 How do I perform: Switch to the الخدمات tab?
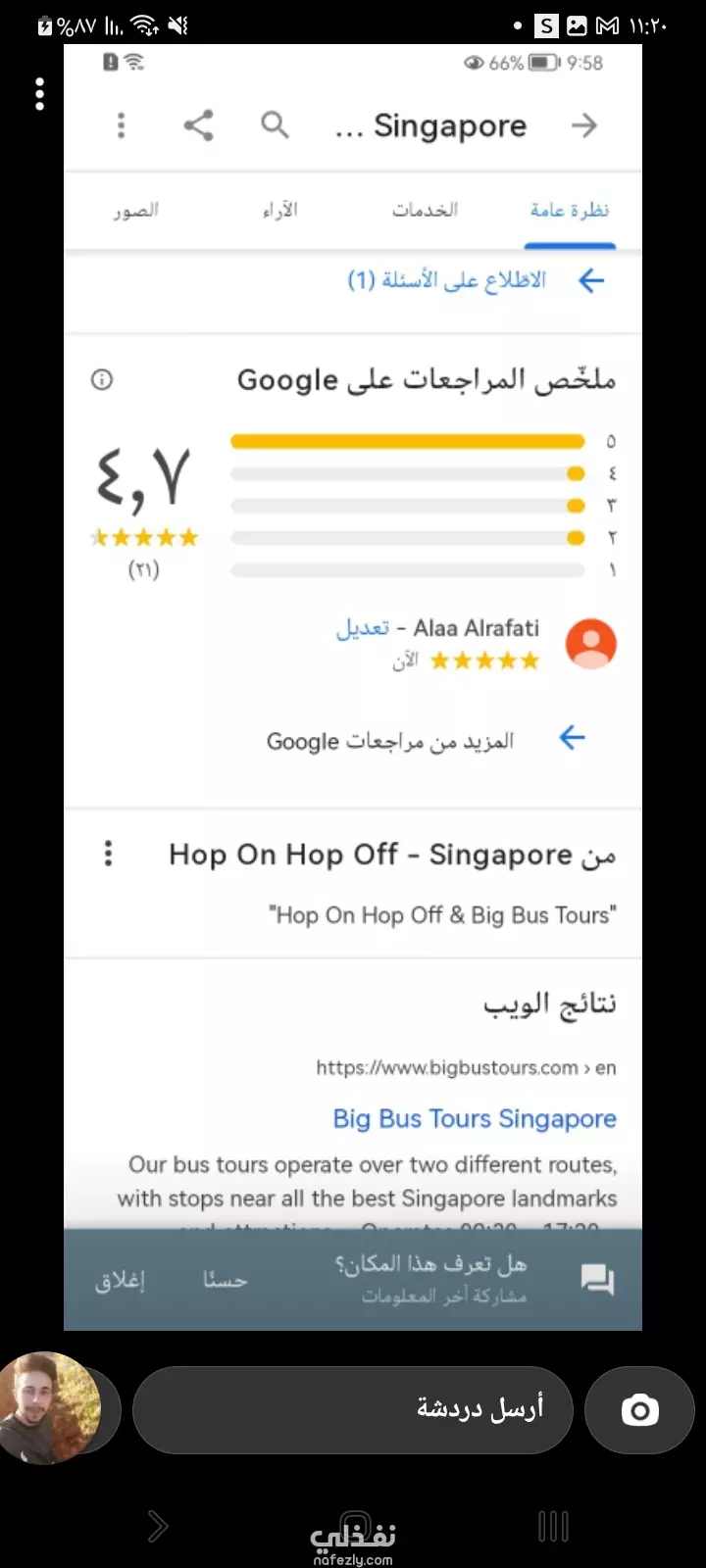click(x=425, y=210)
